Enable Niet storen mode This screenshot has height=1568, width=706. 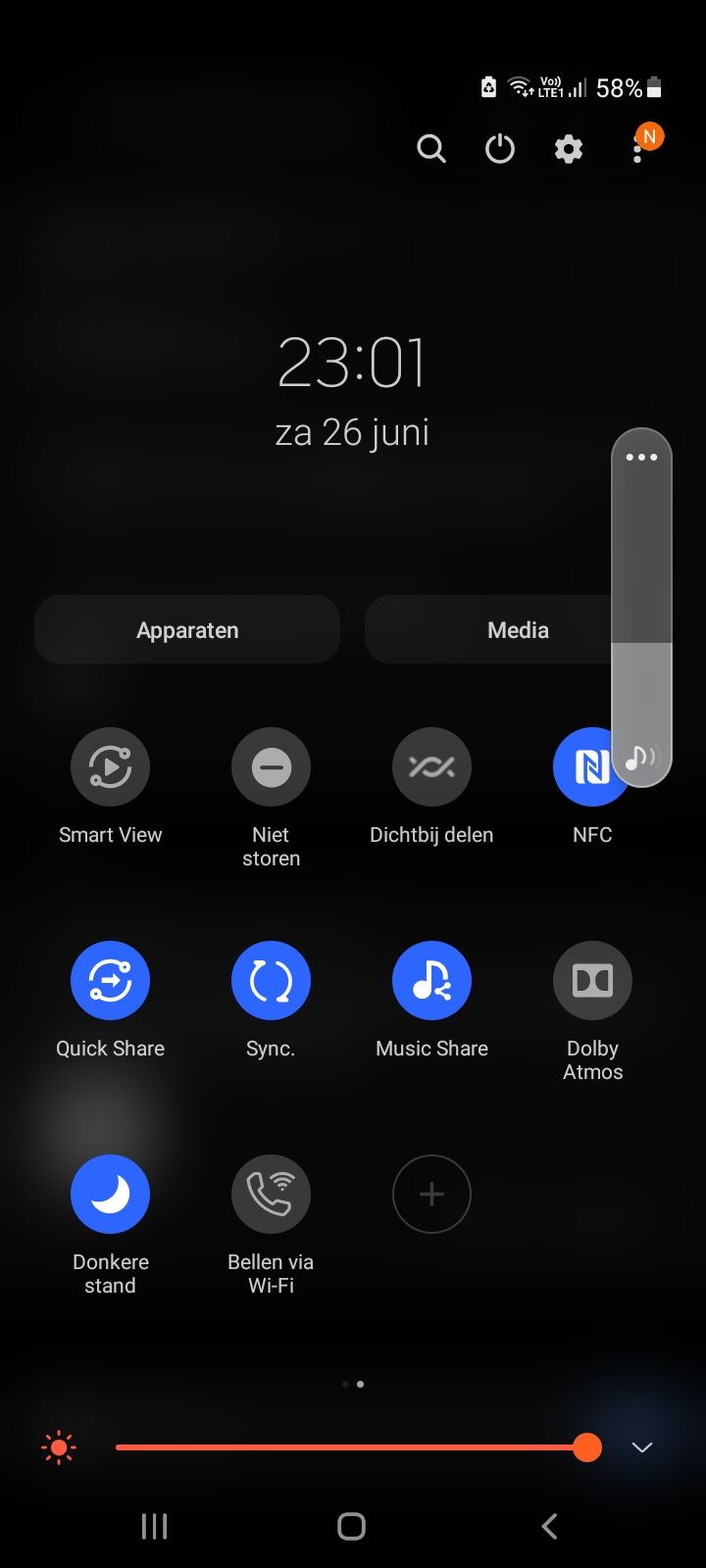271,767
